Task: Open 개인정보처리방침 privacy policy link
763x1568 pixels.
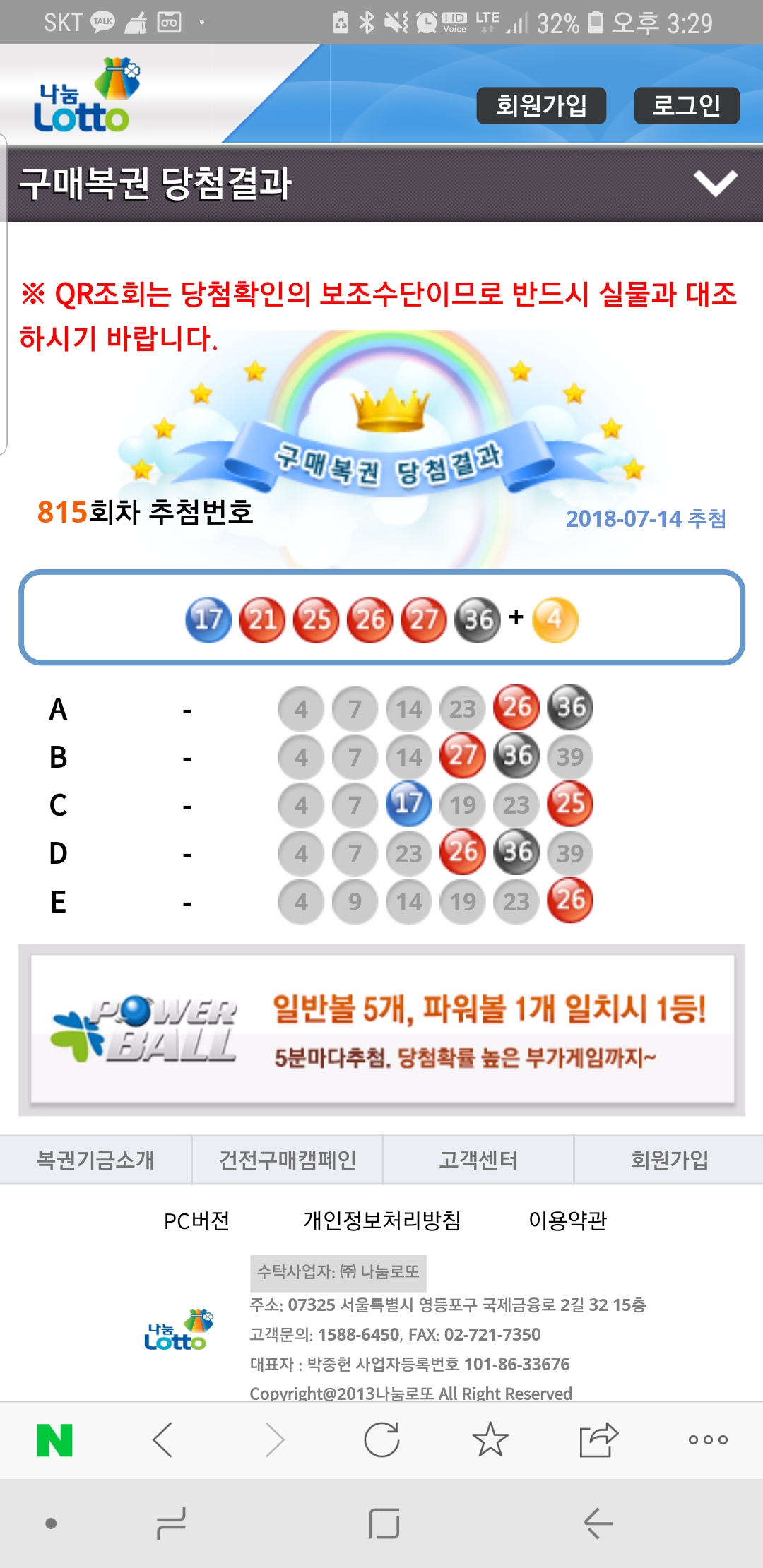Action: click(381, 1220)
